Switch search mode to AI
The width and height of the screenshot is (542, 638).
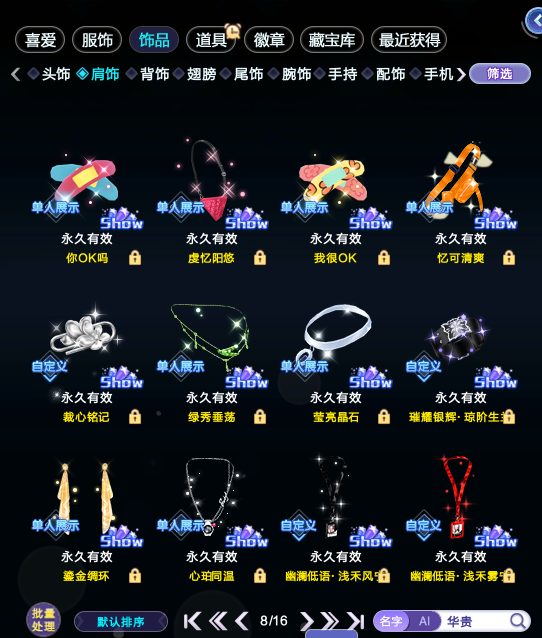click(x=424, y=621)
